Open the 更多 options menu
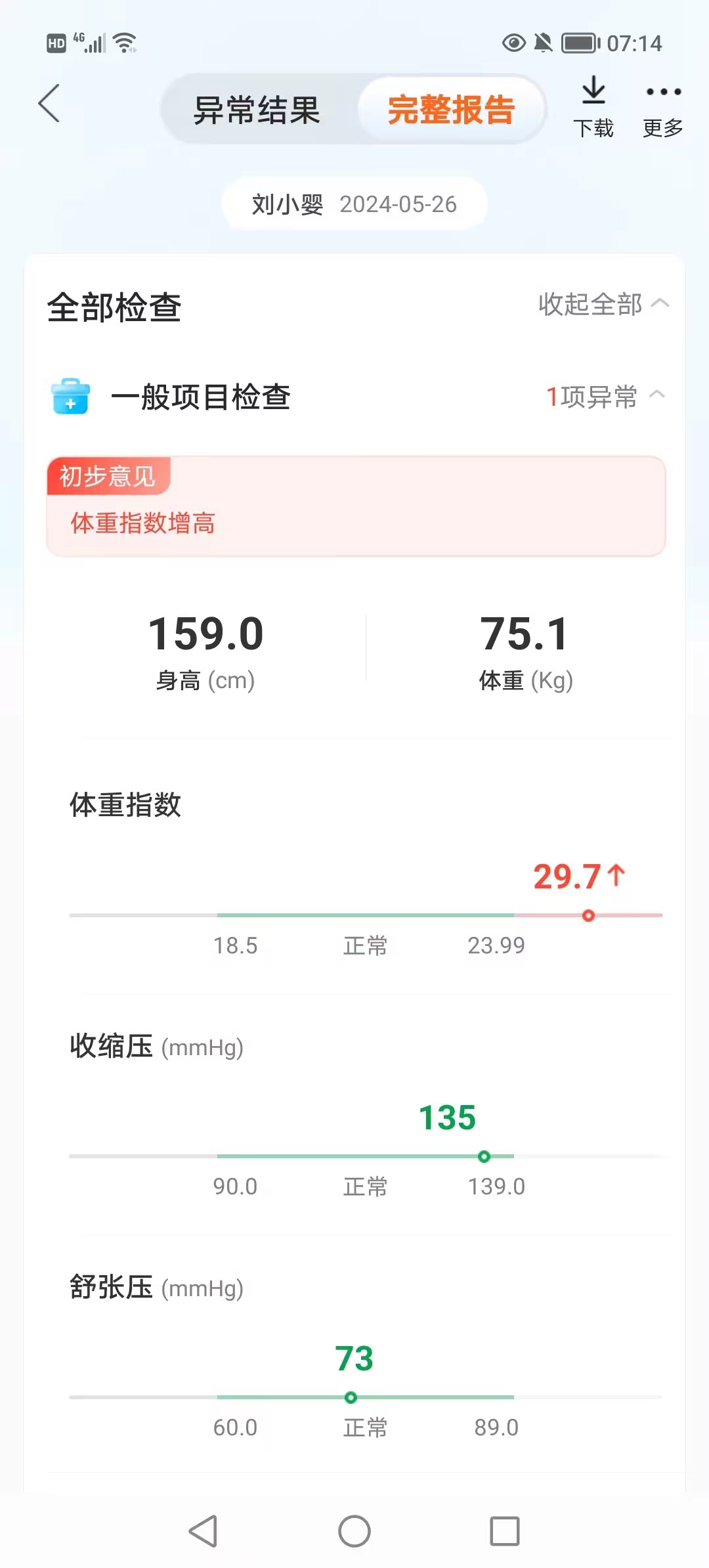This screenshot has height=1568, width=709. [663, 107]
